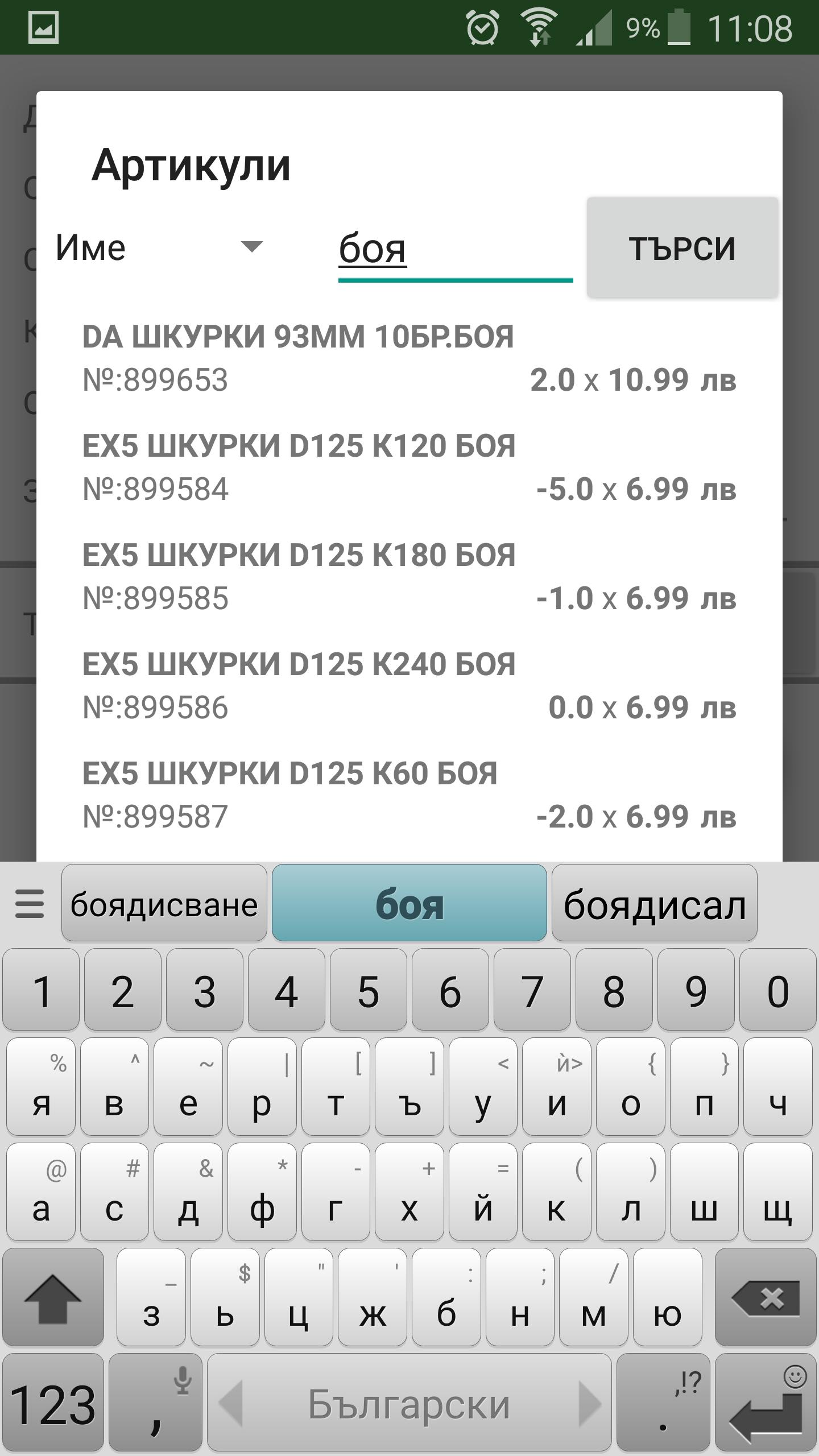Choose keyboard suggestion боядисал
The height and width of the screenshot is (1456, 819).
pos(654,903)
